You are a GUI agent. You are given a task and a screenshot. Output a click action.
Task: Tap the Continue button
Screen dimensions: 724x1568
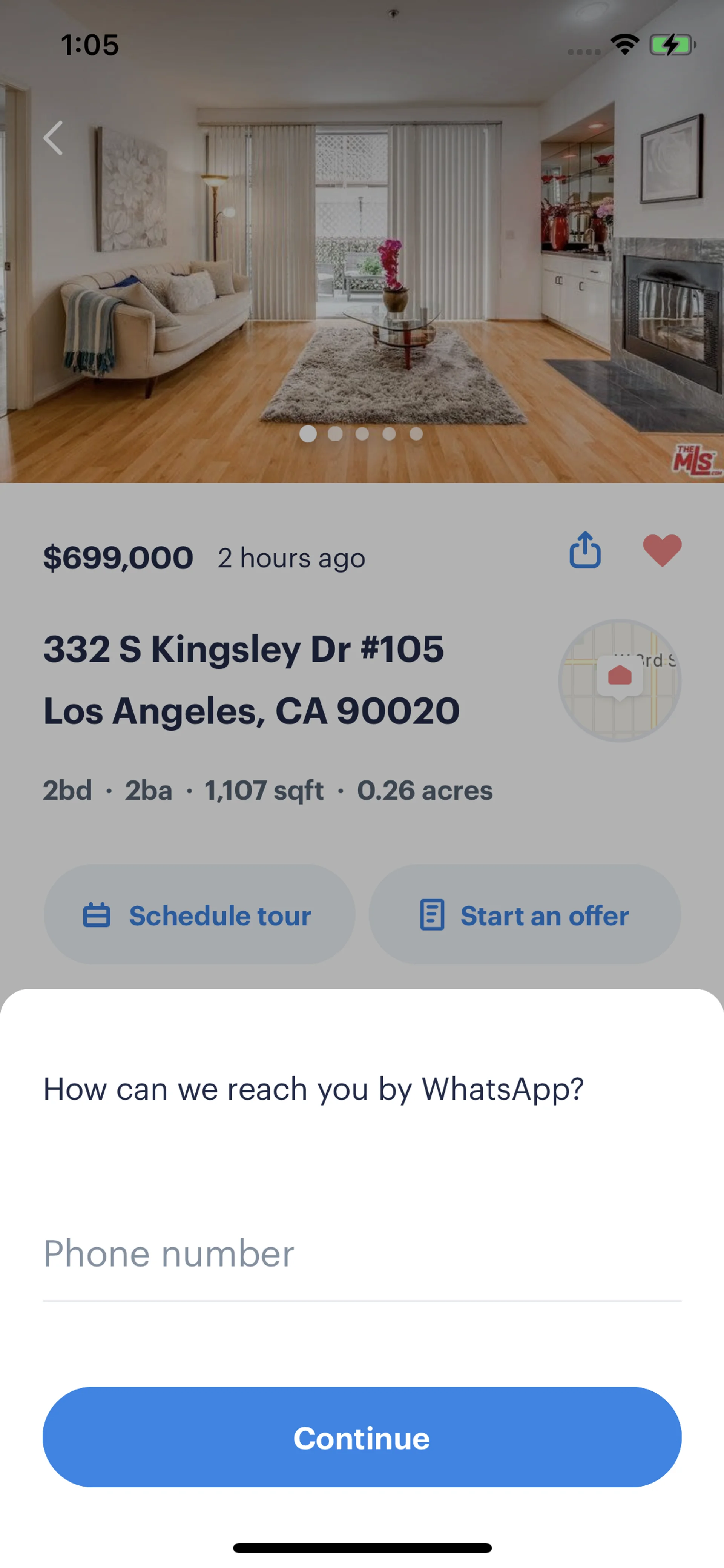point(361,1438)
